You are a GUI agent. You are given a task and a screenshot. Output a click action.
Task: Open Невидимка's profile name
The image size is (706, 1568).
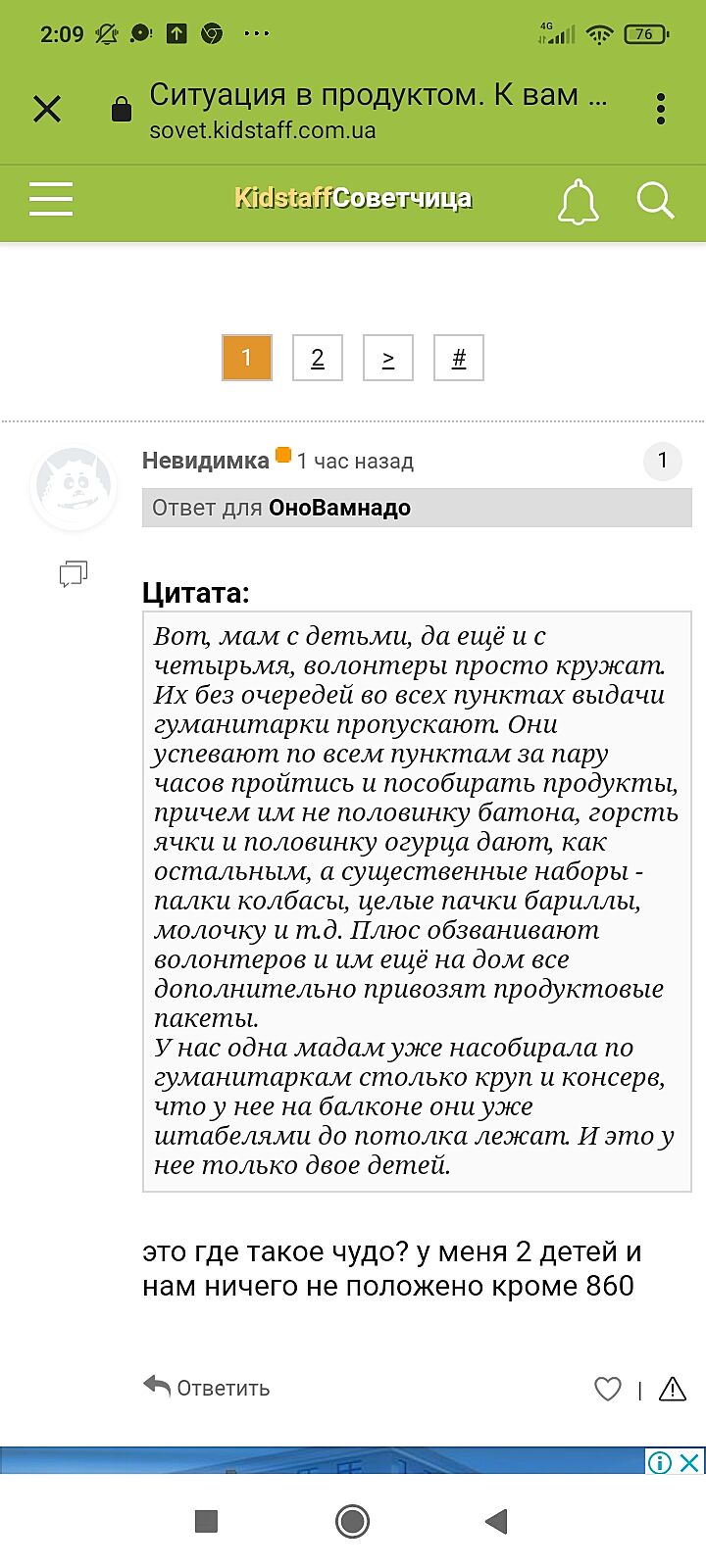[206, 461]
